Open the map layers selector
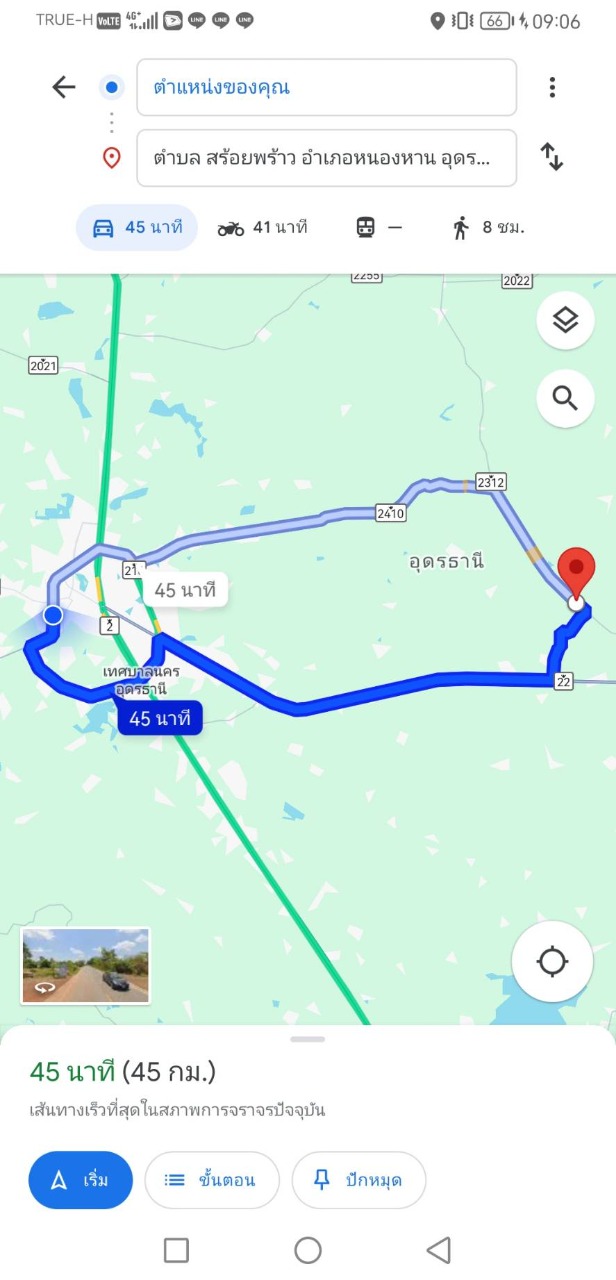 (566, 320)
